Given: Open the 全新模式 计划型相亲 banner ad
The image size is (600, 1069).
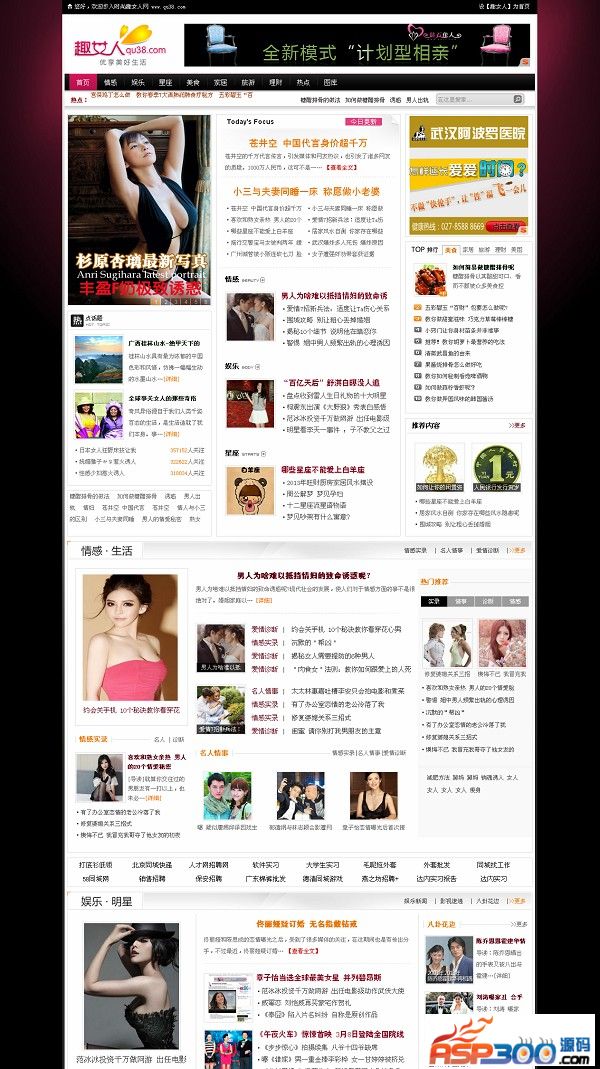Looking at the screenshot, I should pyautogui.click(x=357, y=46).
